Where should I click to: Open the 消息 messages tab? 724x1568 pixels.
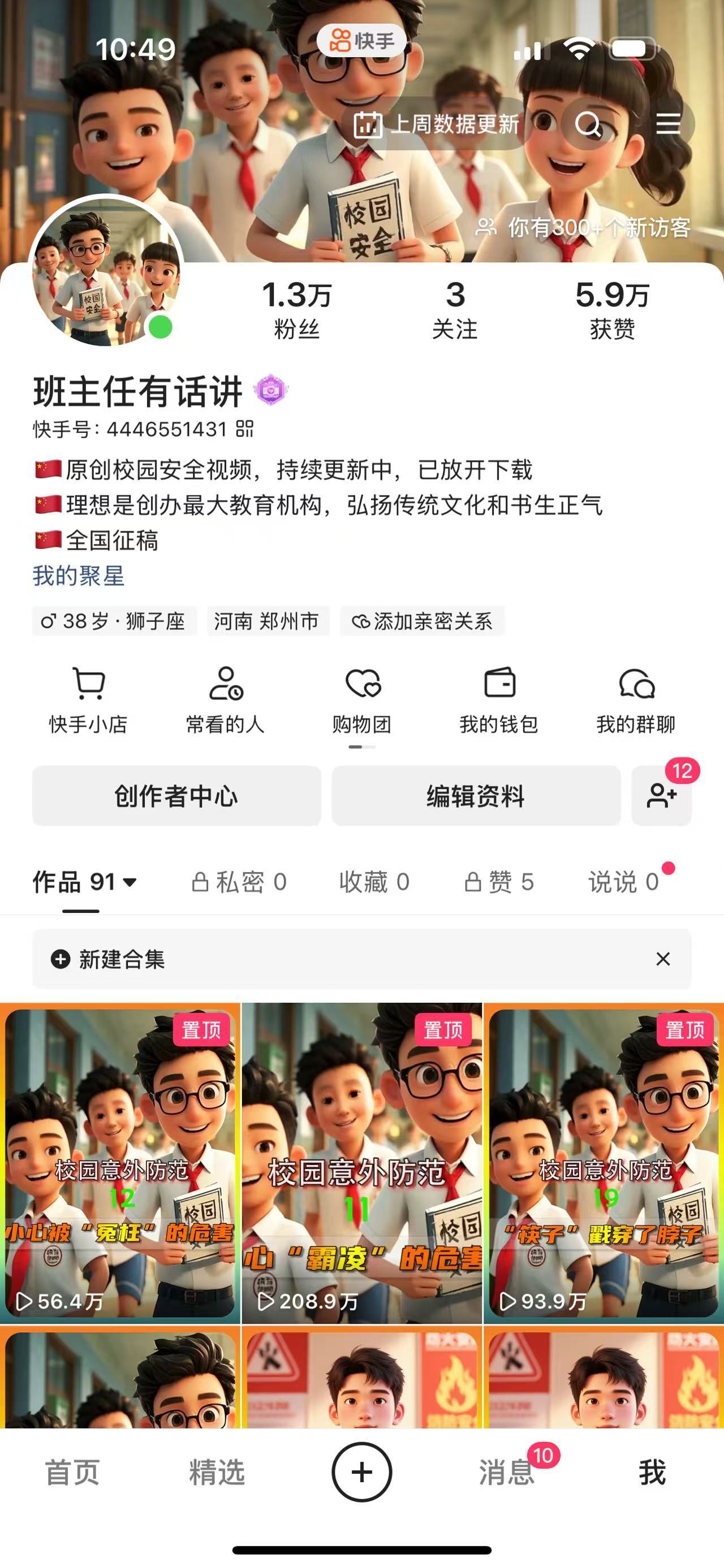(507, 1473)
